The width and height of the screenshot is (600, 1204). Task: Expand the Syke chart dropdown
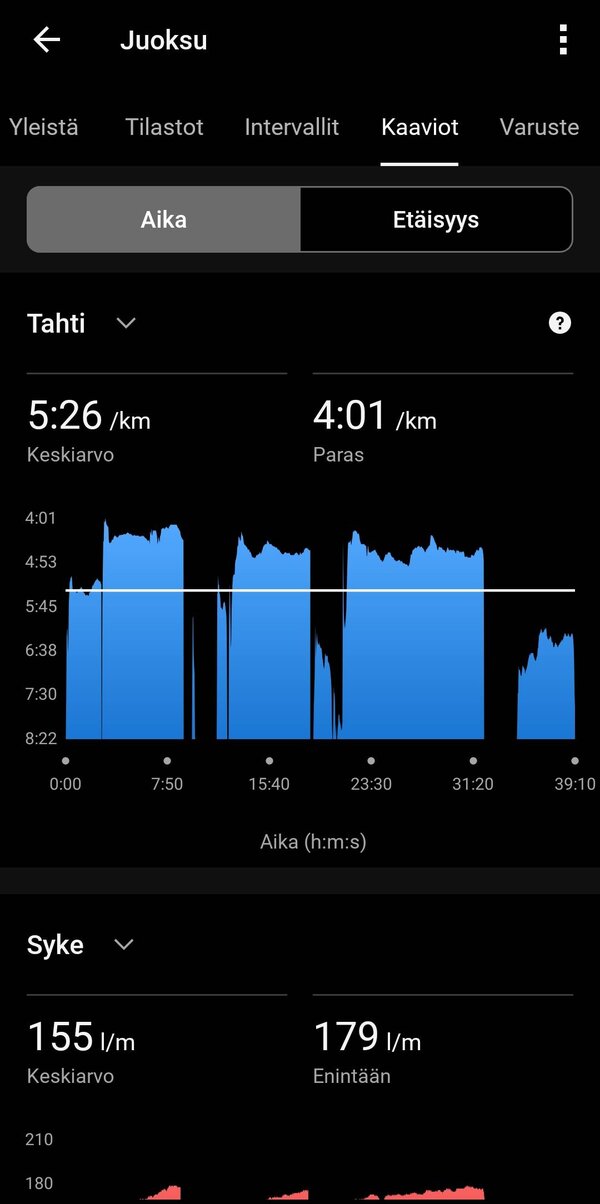point(124,945)
